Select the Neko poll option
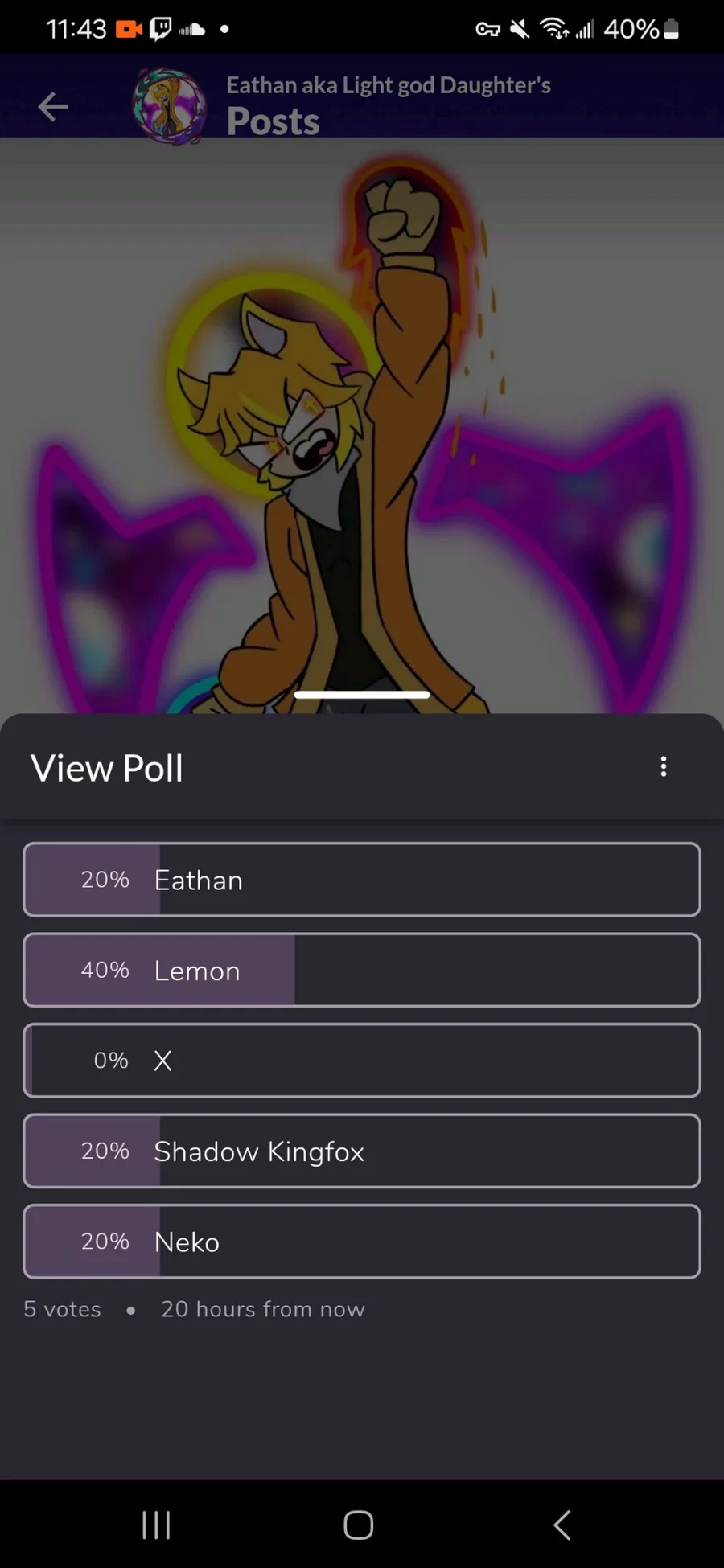This screenshot has width=724, height=1568. coord(362,1241)
